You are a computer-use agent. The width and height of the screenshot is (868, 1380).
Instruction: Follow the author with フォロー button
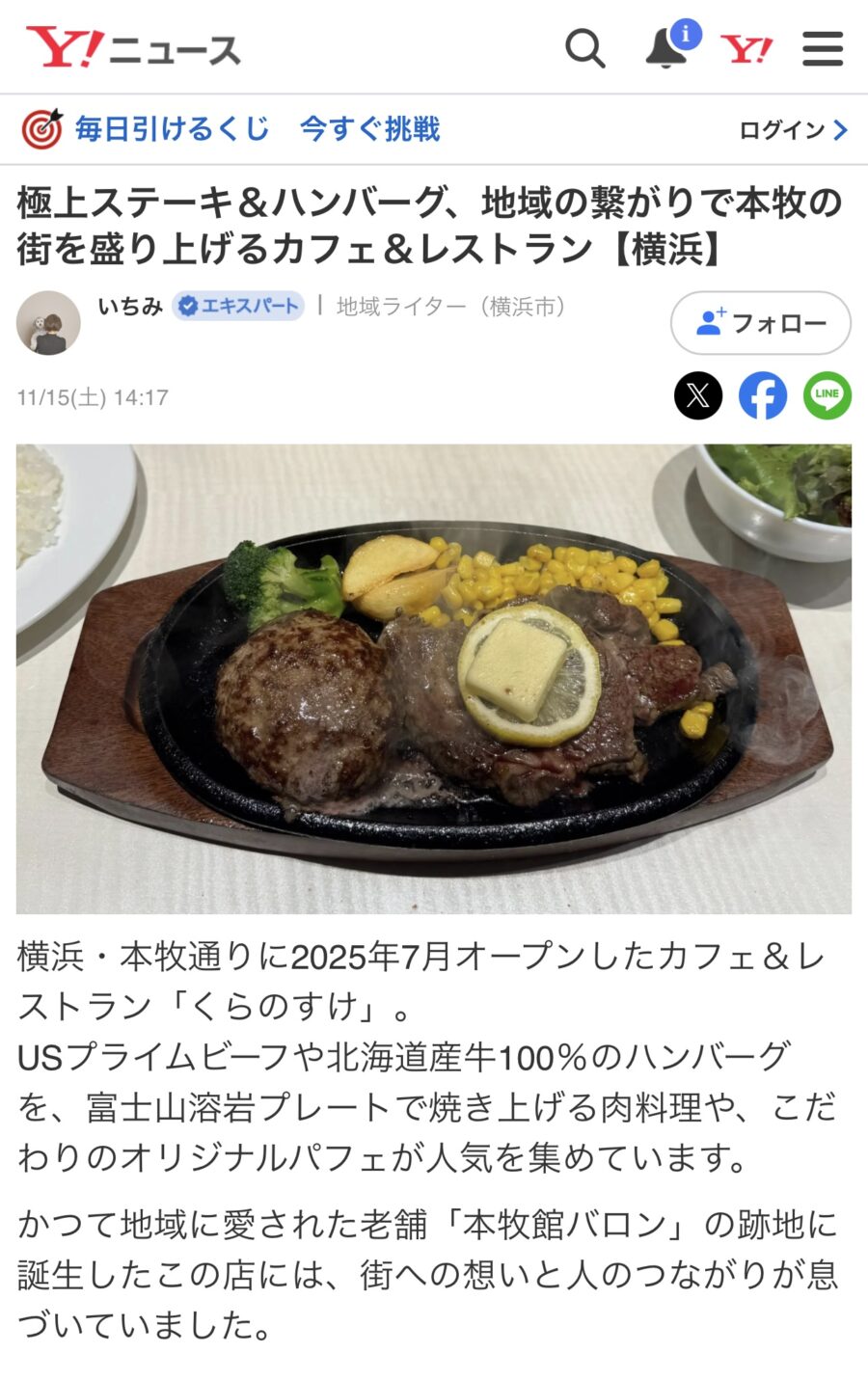point(760,323)
